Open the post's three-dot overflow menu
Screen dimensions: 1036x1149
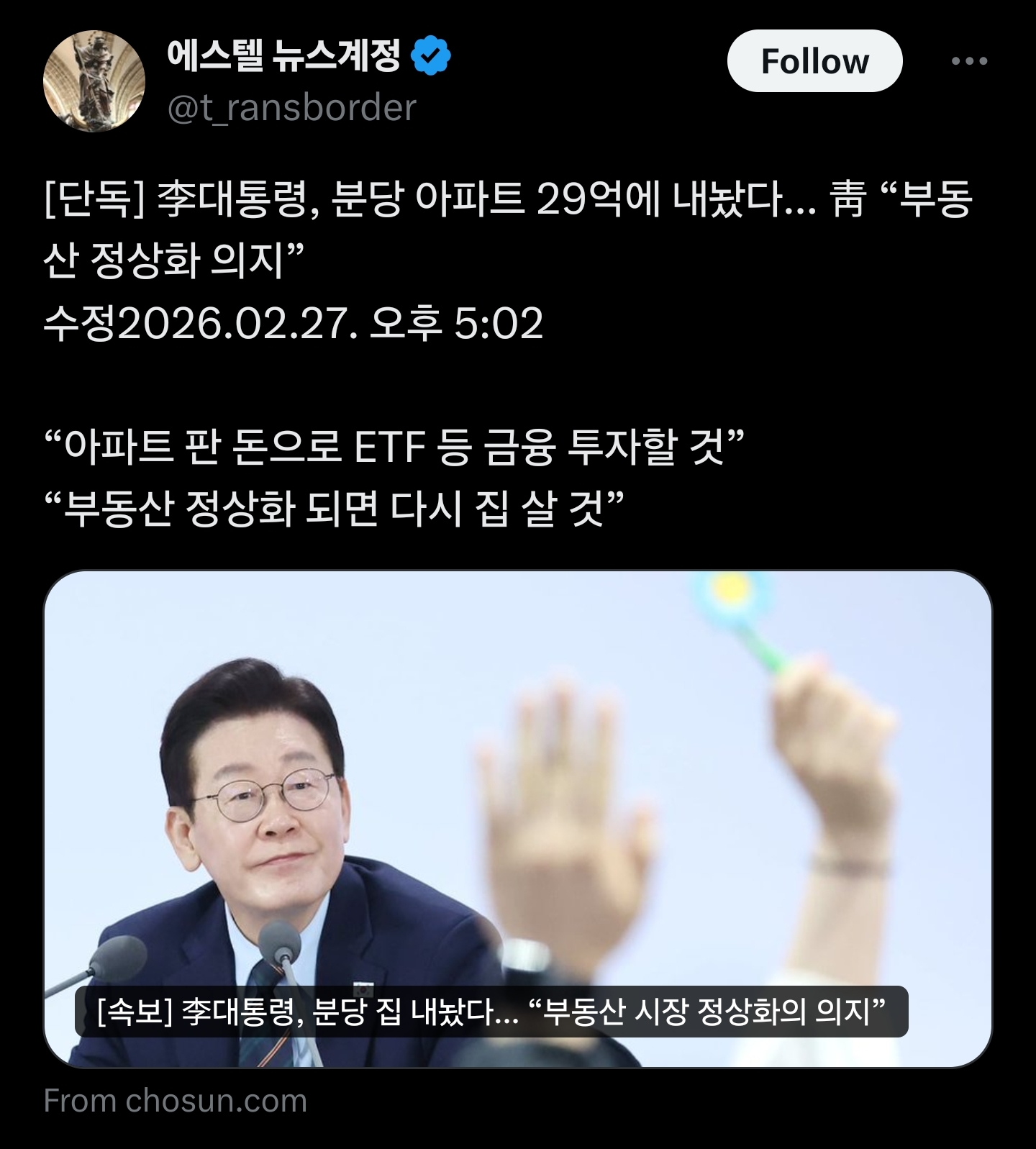968,61
